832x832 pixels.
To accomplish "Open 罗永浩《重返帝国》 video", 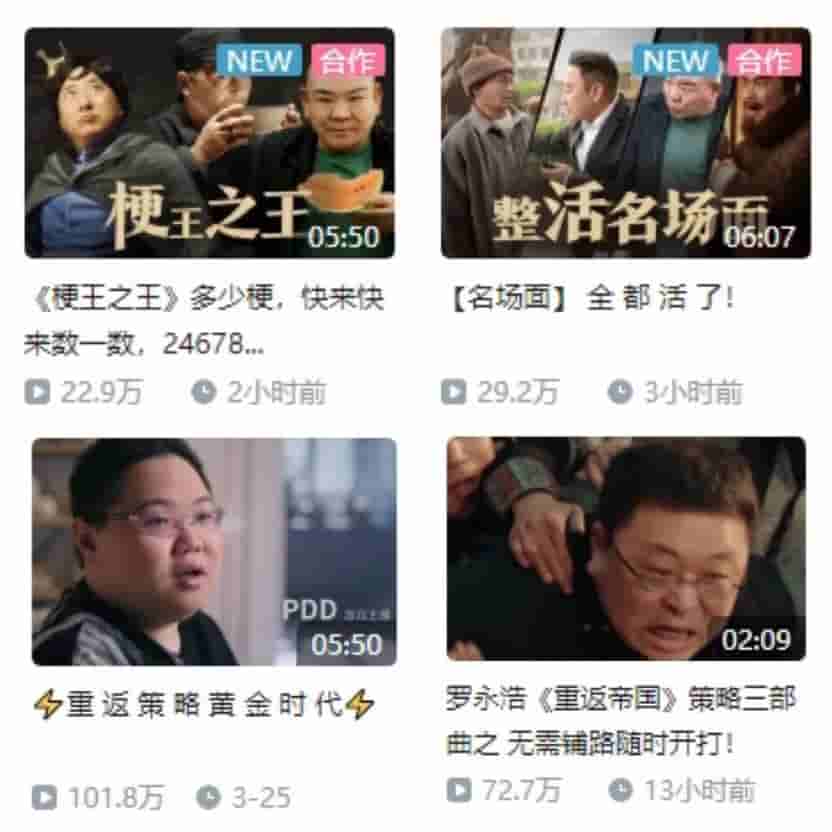I will tap(625, 549).
